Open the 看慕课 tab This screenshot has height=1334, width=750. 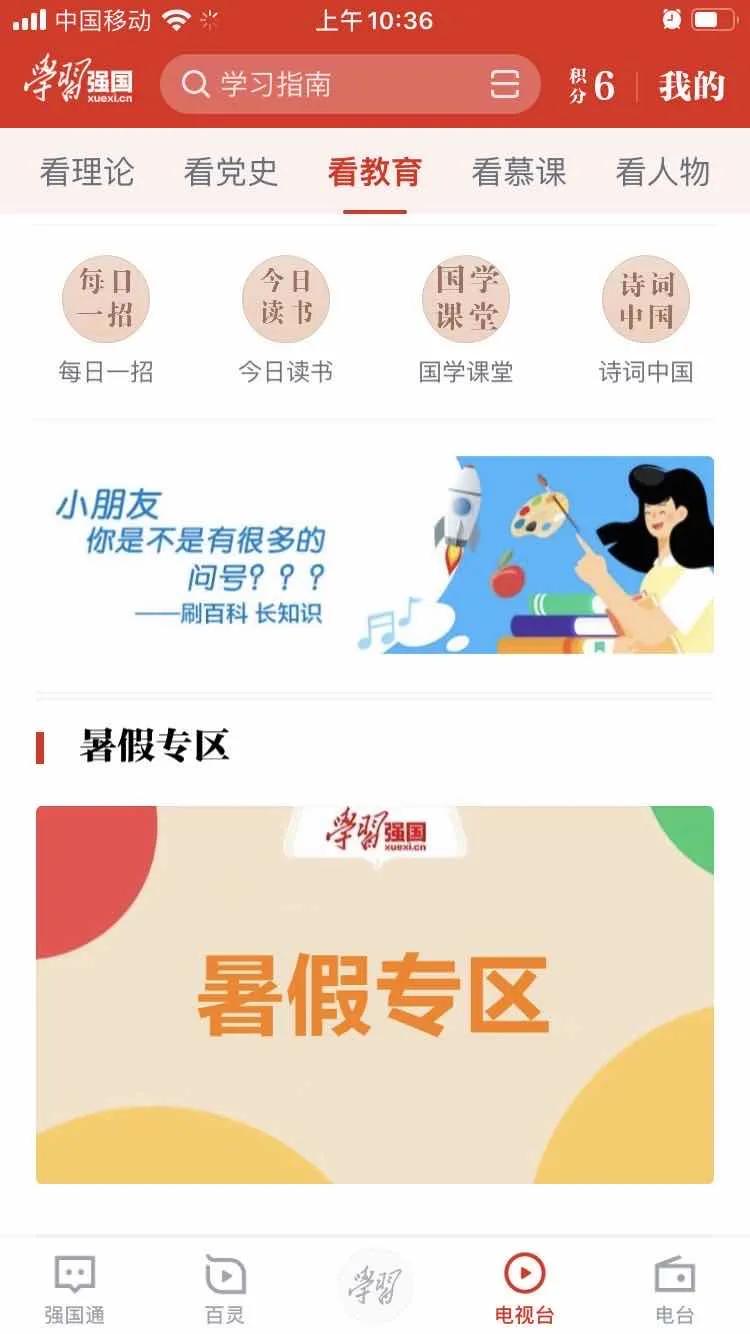click(519, 172)
